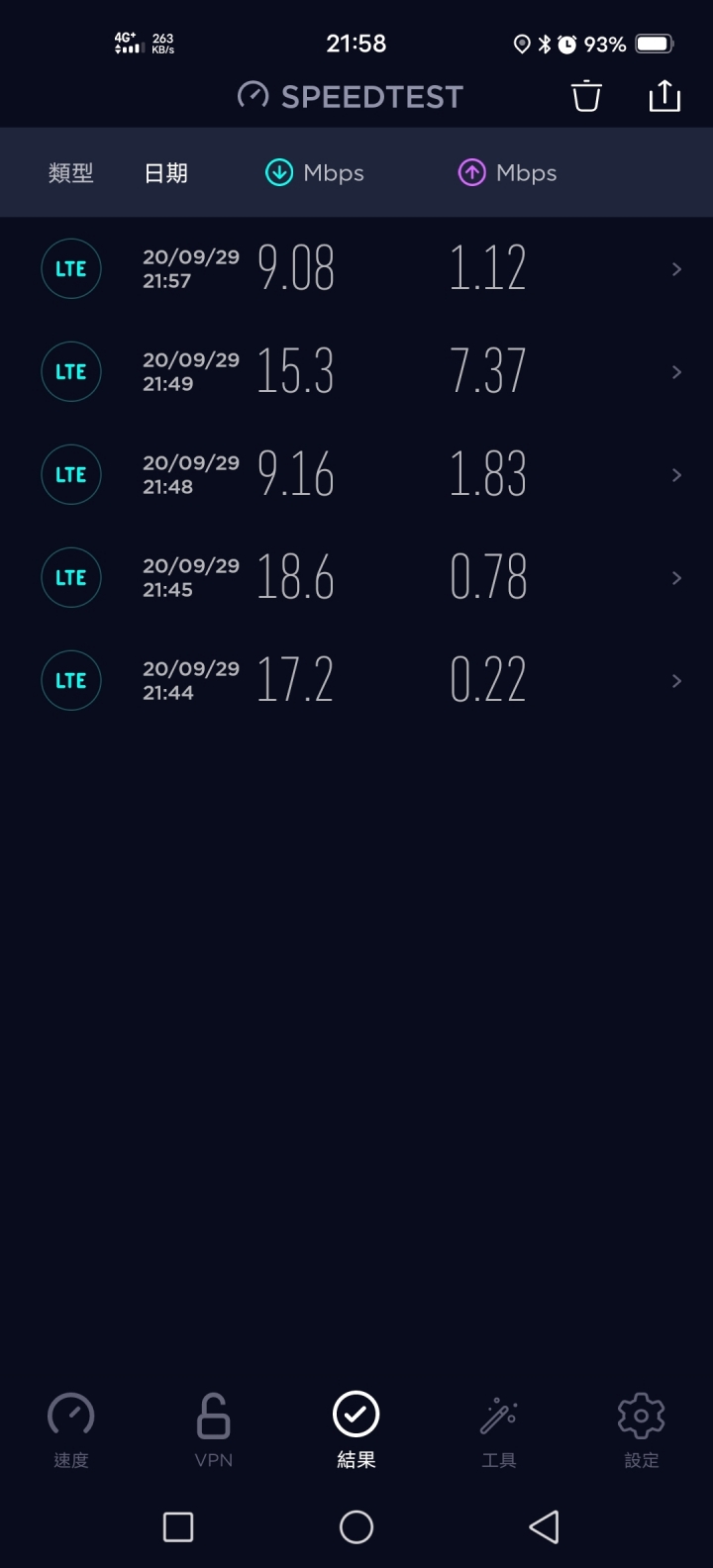Select the 結果 tab

click(356, 1429)
